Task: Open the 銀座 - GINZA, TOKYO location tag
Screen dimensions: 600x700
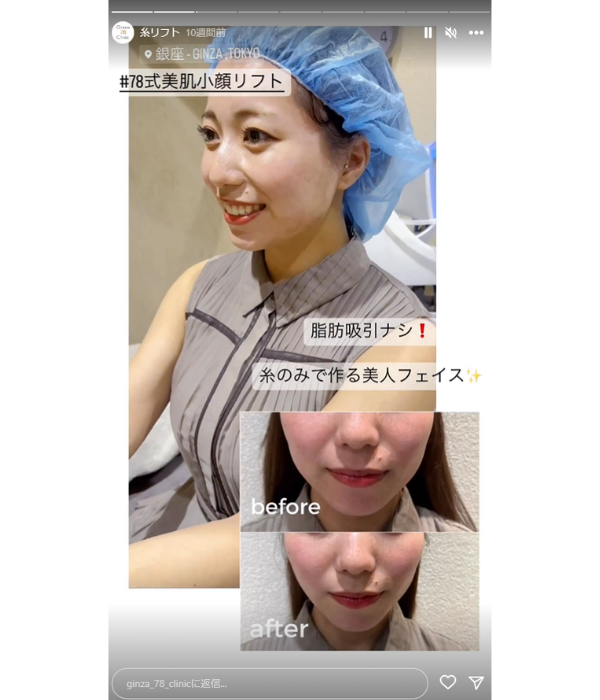Action: tap(202, 54)
